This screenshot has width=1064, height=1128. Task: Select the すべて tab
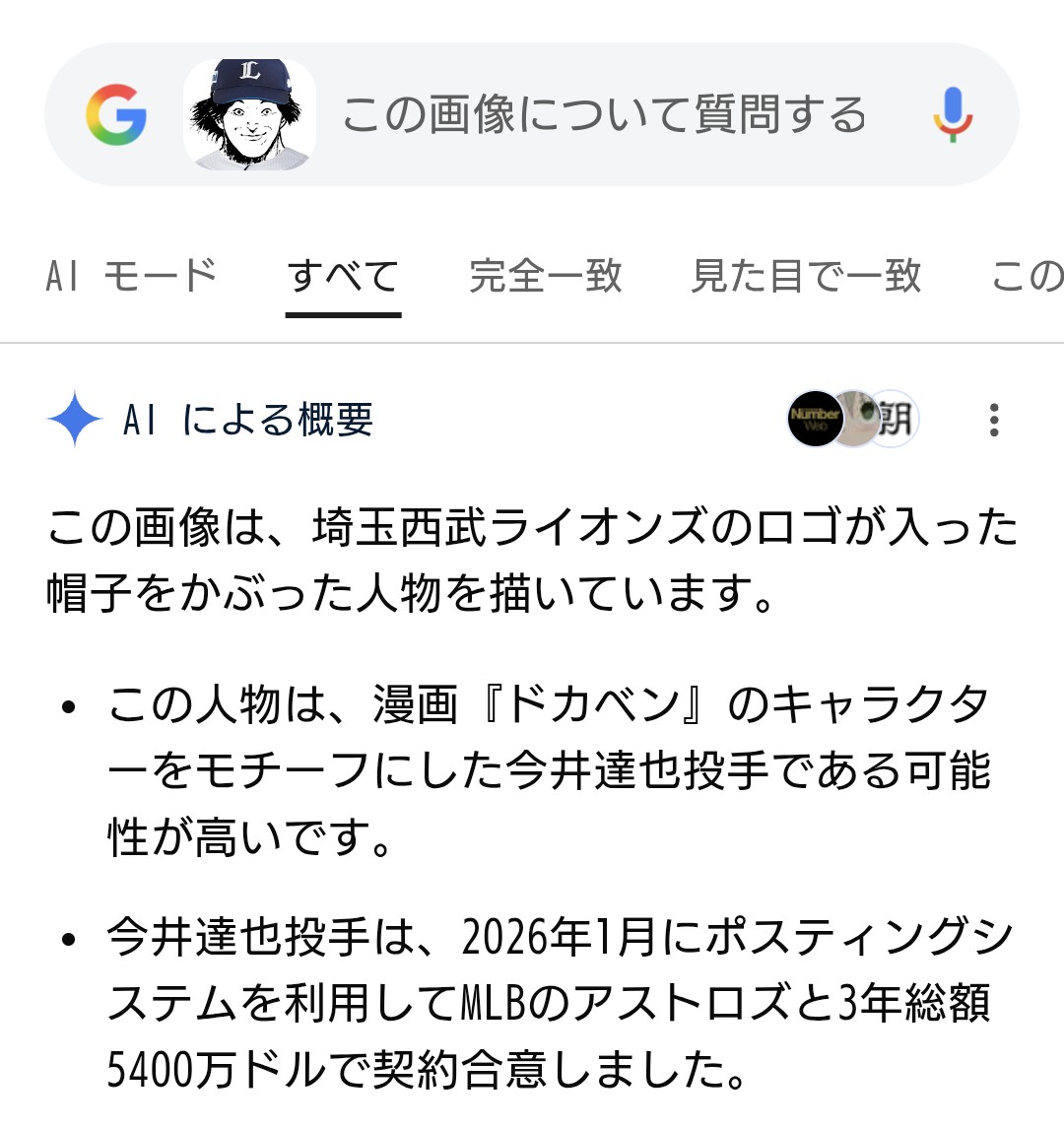coord(343,277)
